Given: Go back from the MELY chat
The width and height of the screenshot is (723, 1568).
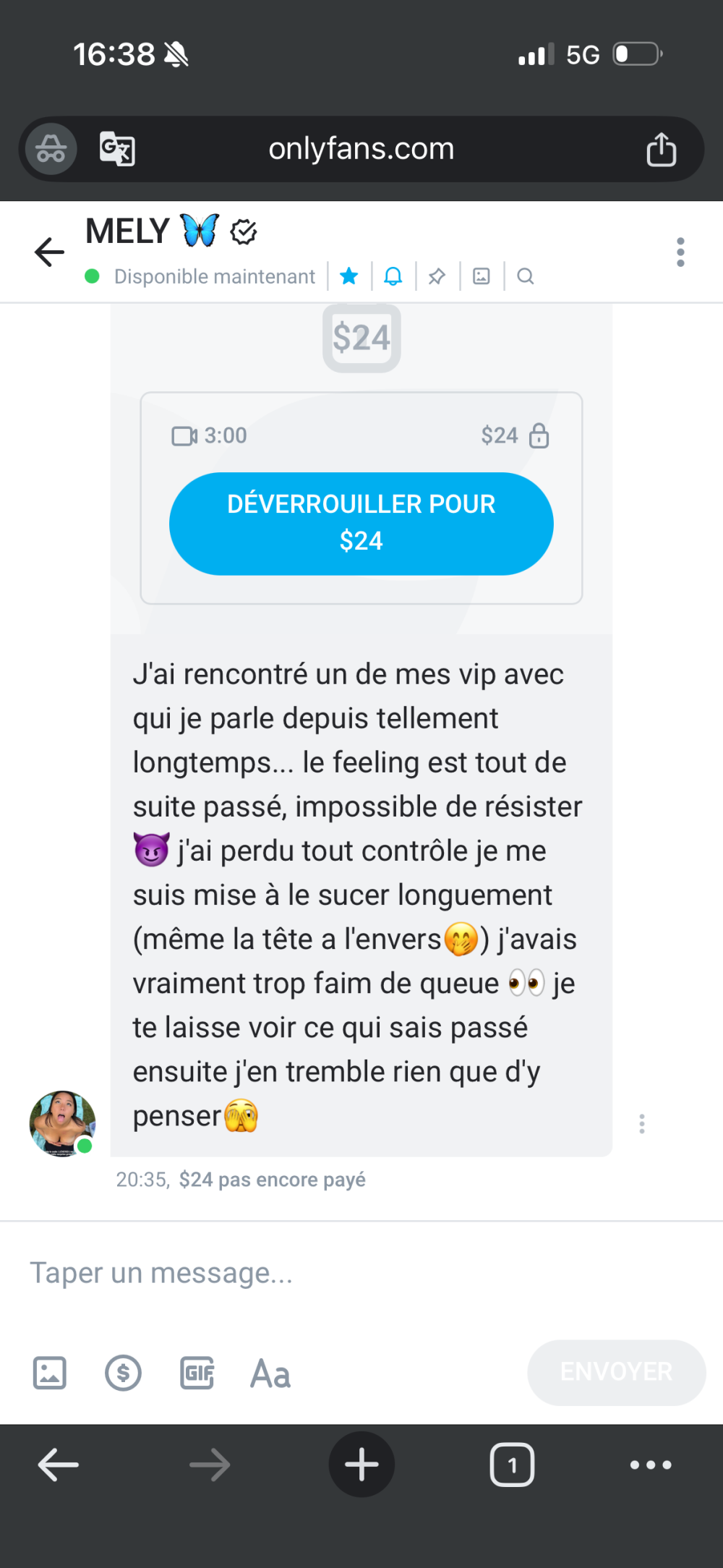Looking at the screenshot, I should click(x=49, y=252).
